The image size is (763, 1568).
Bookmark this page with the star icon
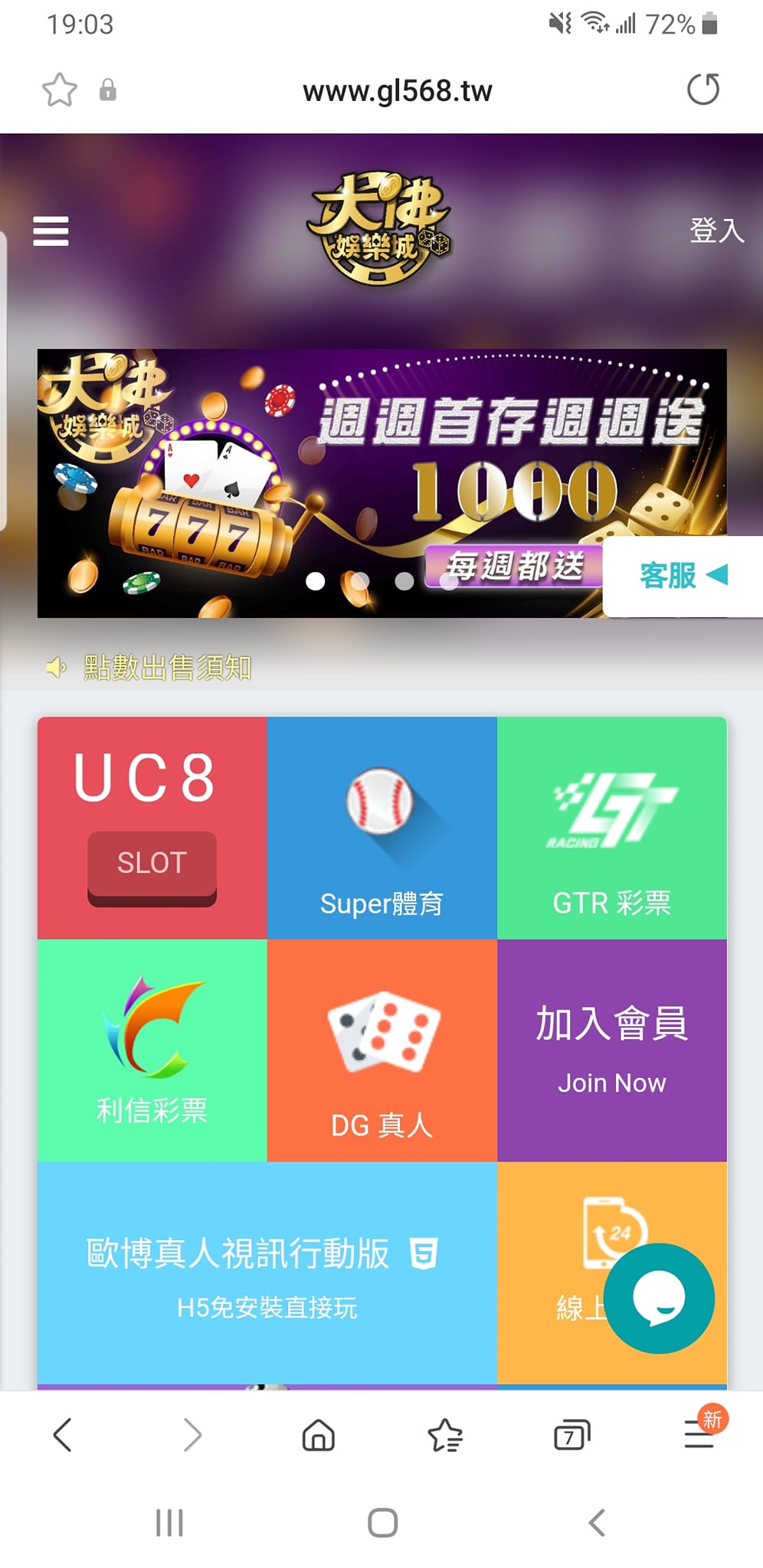[59, 90]
